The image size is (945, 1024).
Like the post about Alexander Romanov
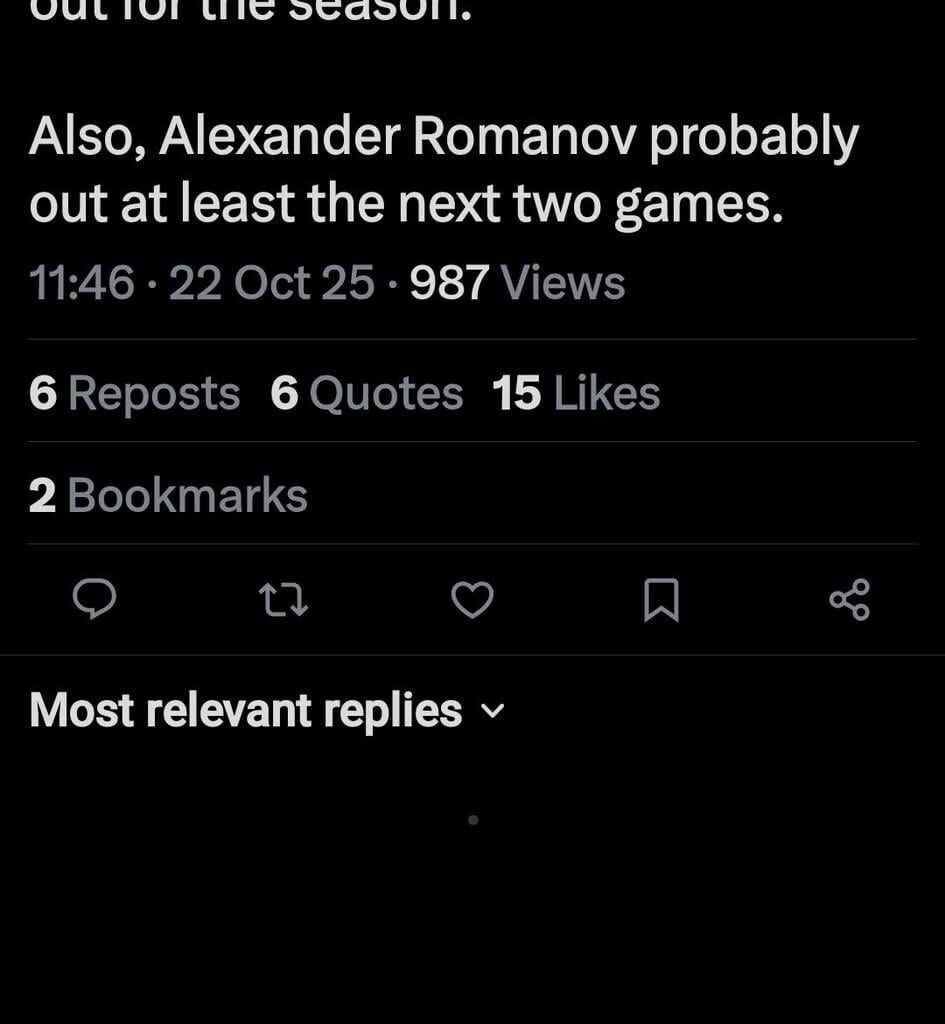pyautogui.click(x=472, y=600)
